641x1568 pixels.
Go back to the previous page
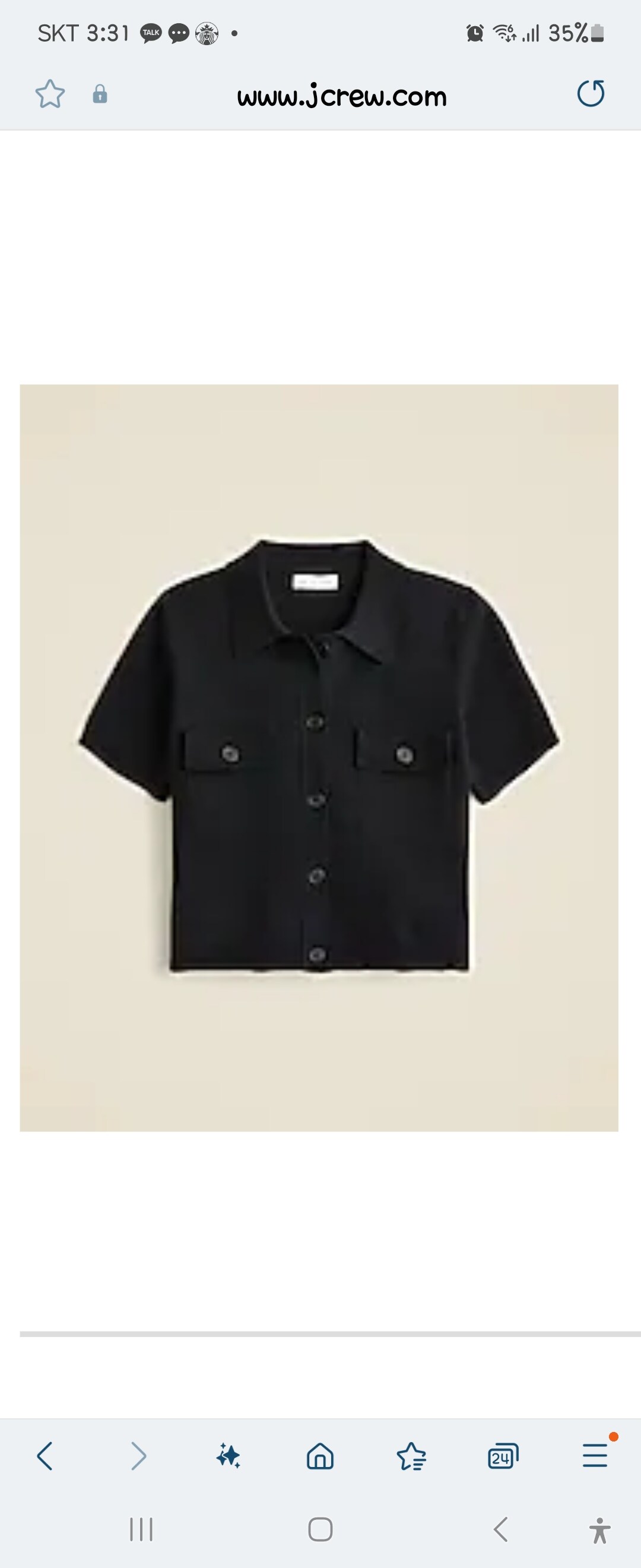point(45,1456)
